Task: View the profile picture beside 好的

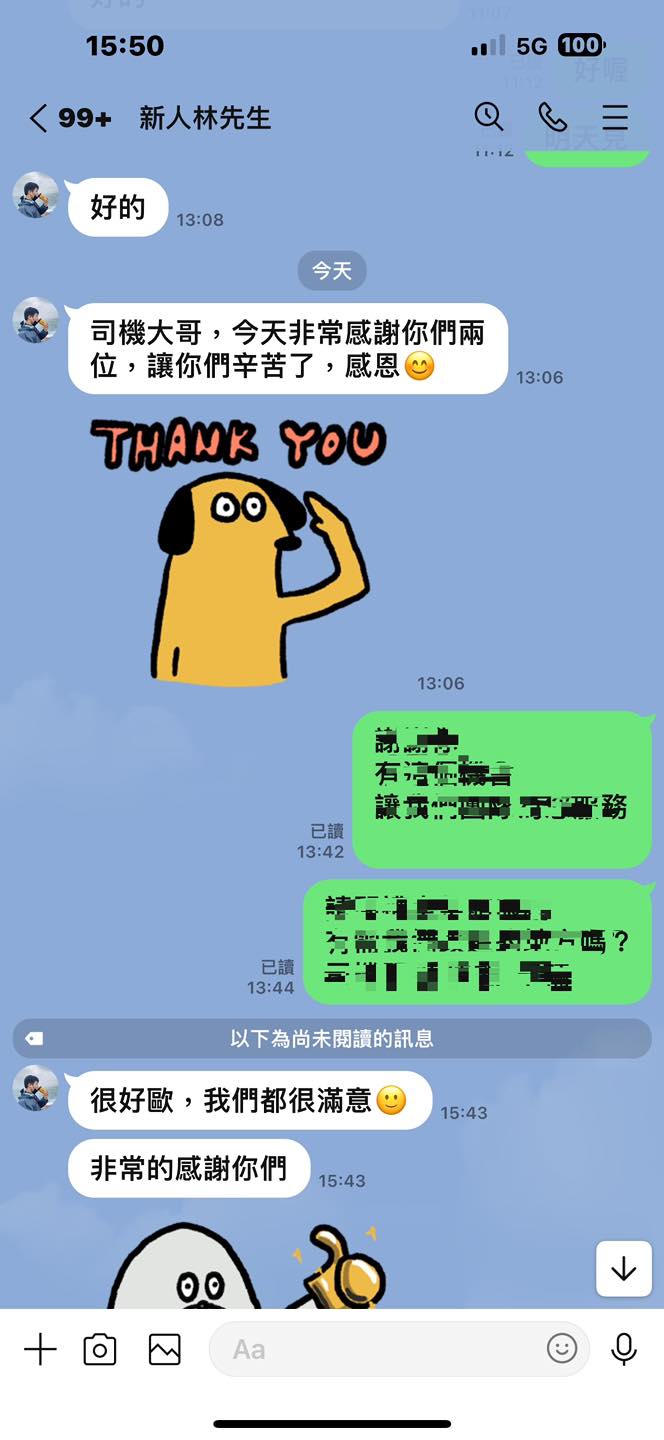Action: [36, 194]
